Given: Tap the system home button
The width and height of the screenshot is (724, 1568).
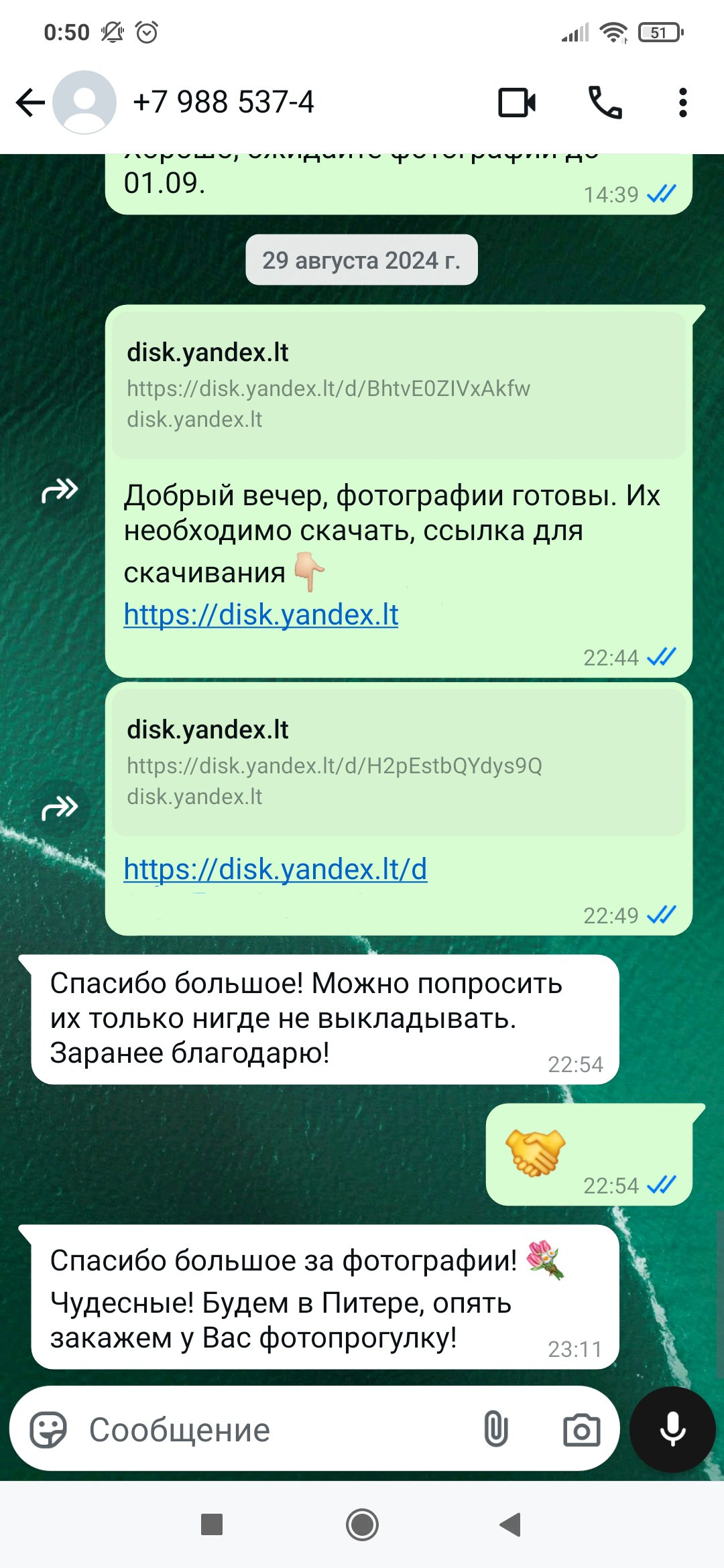Looking at the screenshot, I should 362,1524.
